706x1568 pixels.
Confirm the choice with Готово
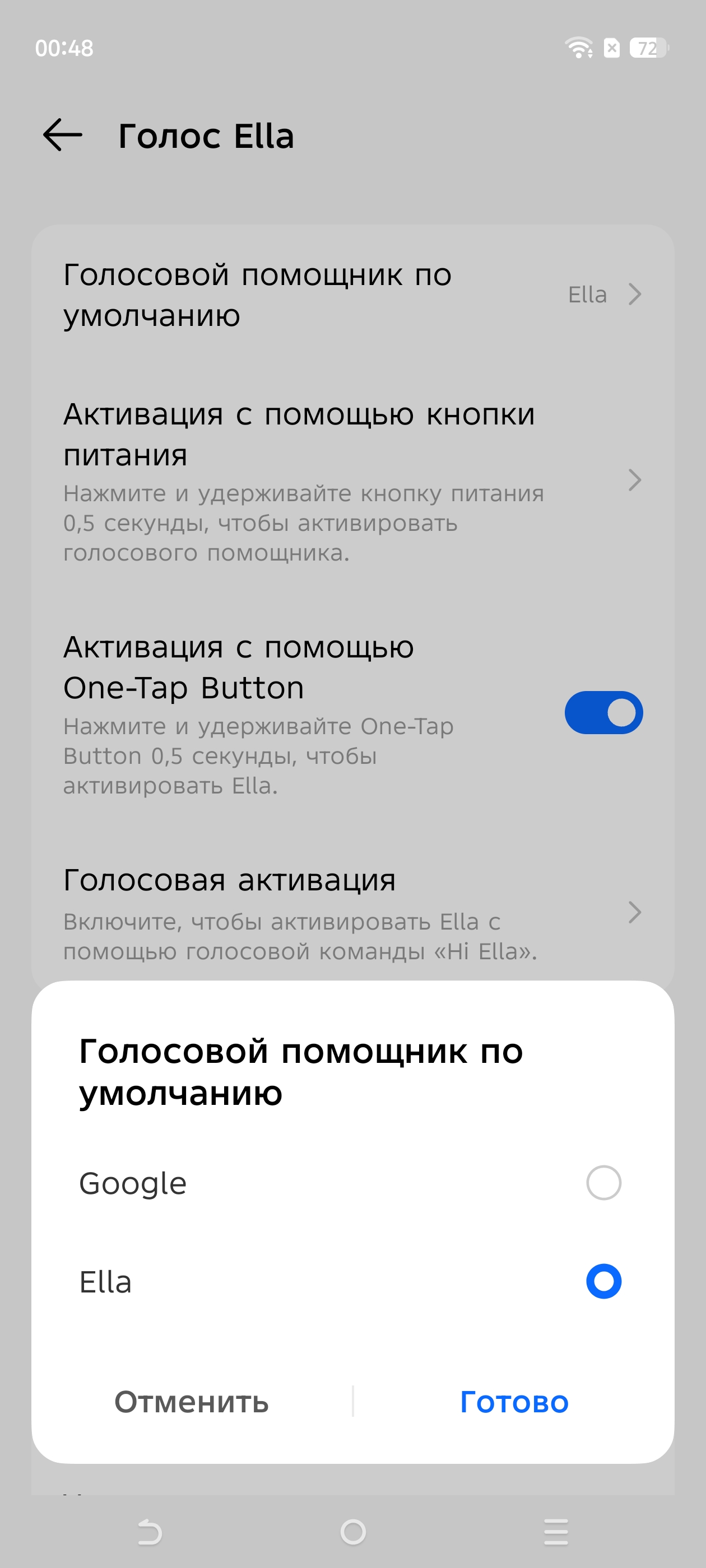point(514,1401)
